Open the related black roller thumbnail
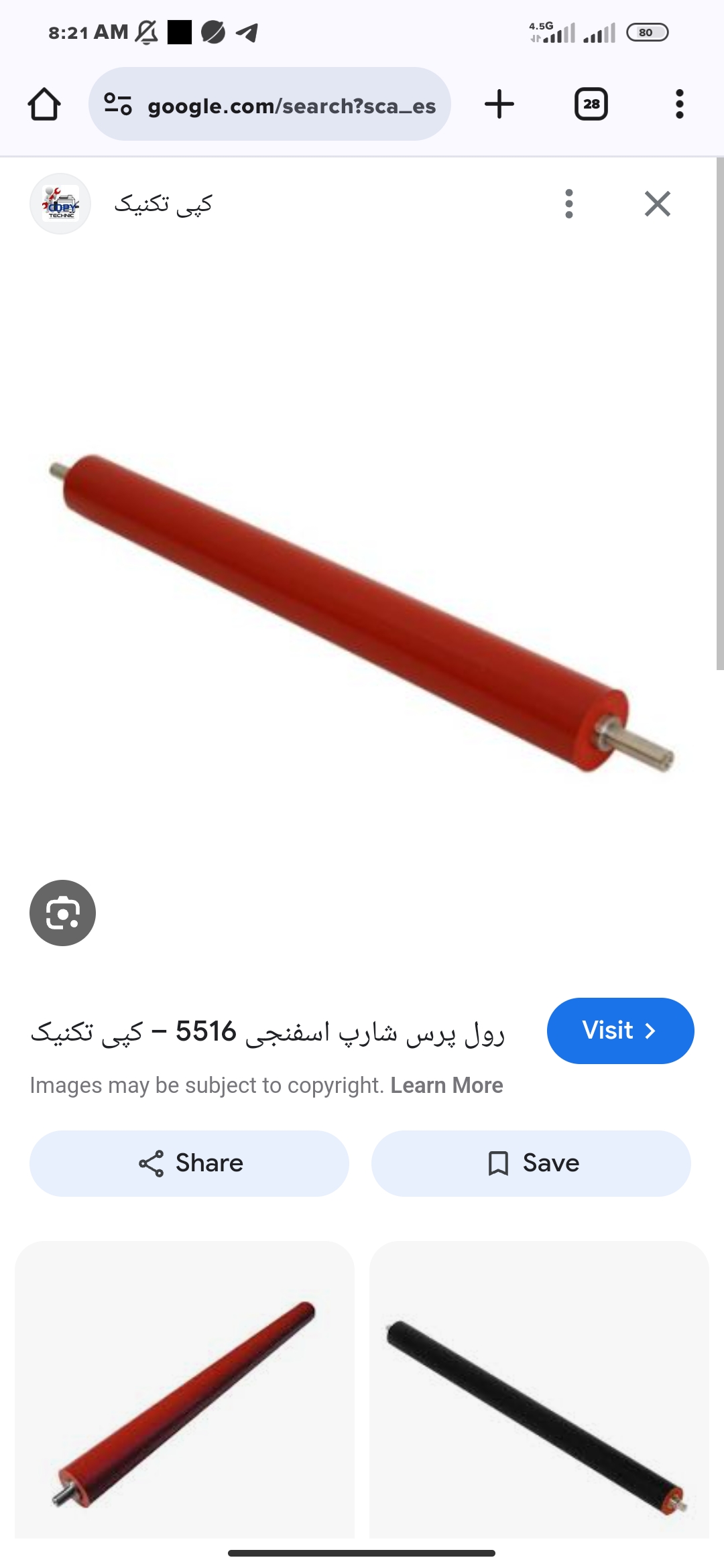Viewport: 724px width, 1568px height. (x=539, y=1390)
